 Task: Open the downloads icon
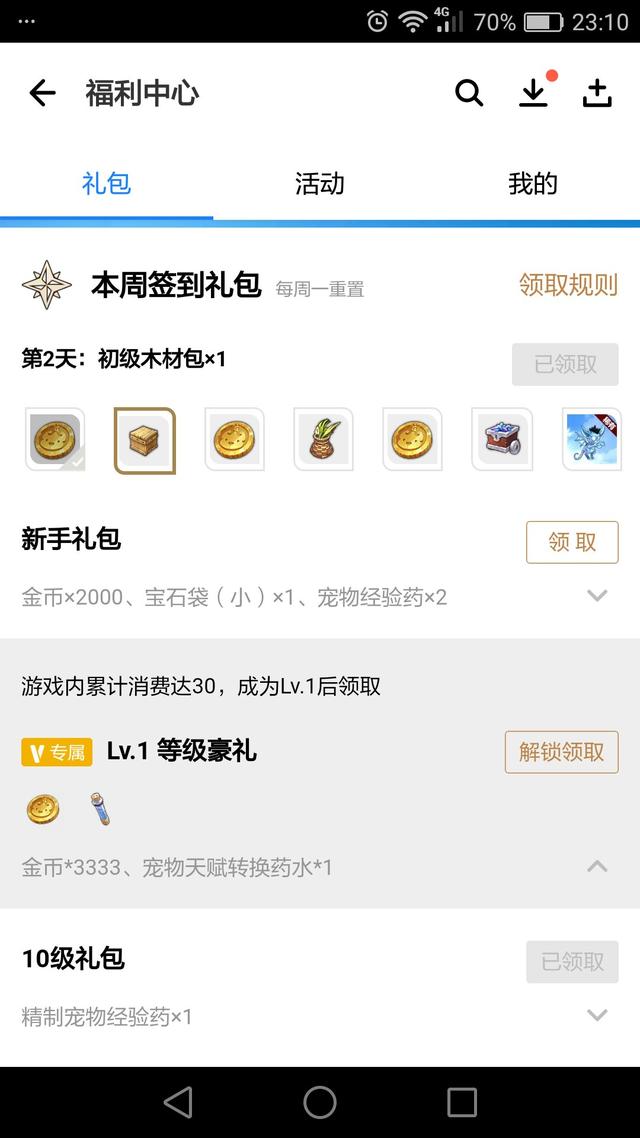coord(534,93)
